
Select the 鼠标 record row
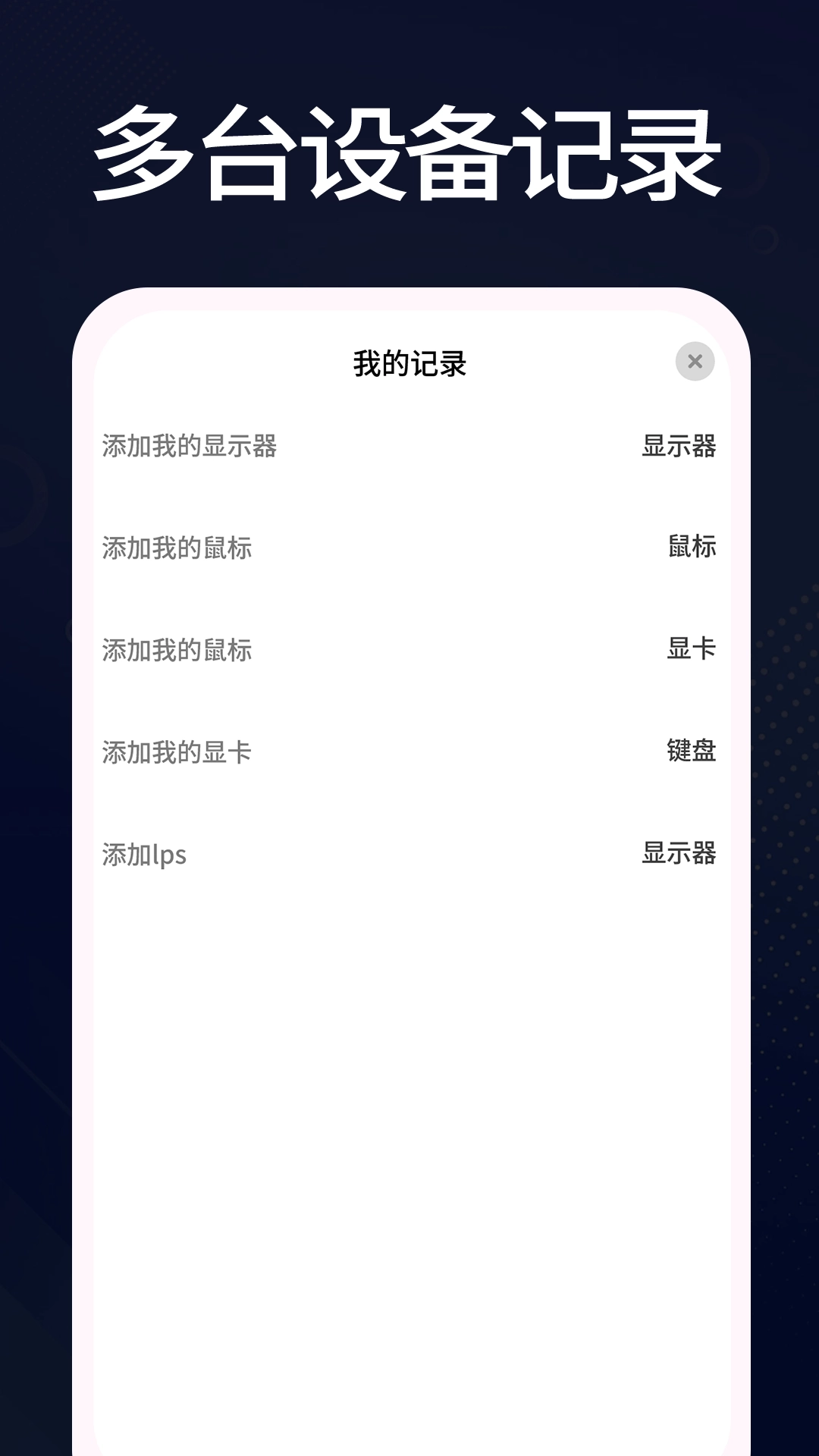(409, 548)
